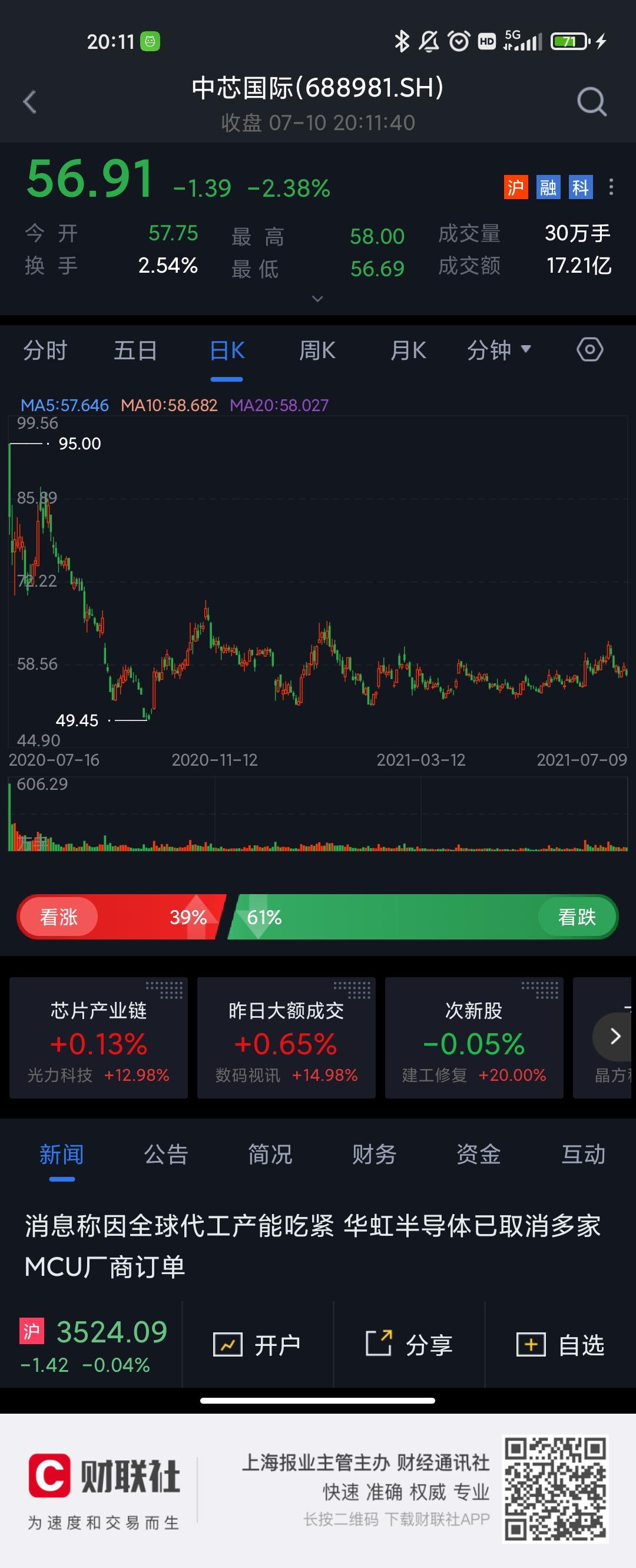
Task: Show next sector cards arrow
Action: click(x=614, y=1036)
